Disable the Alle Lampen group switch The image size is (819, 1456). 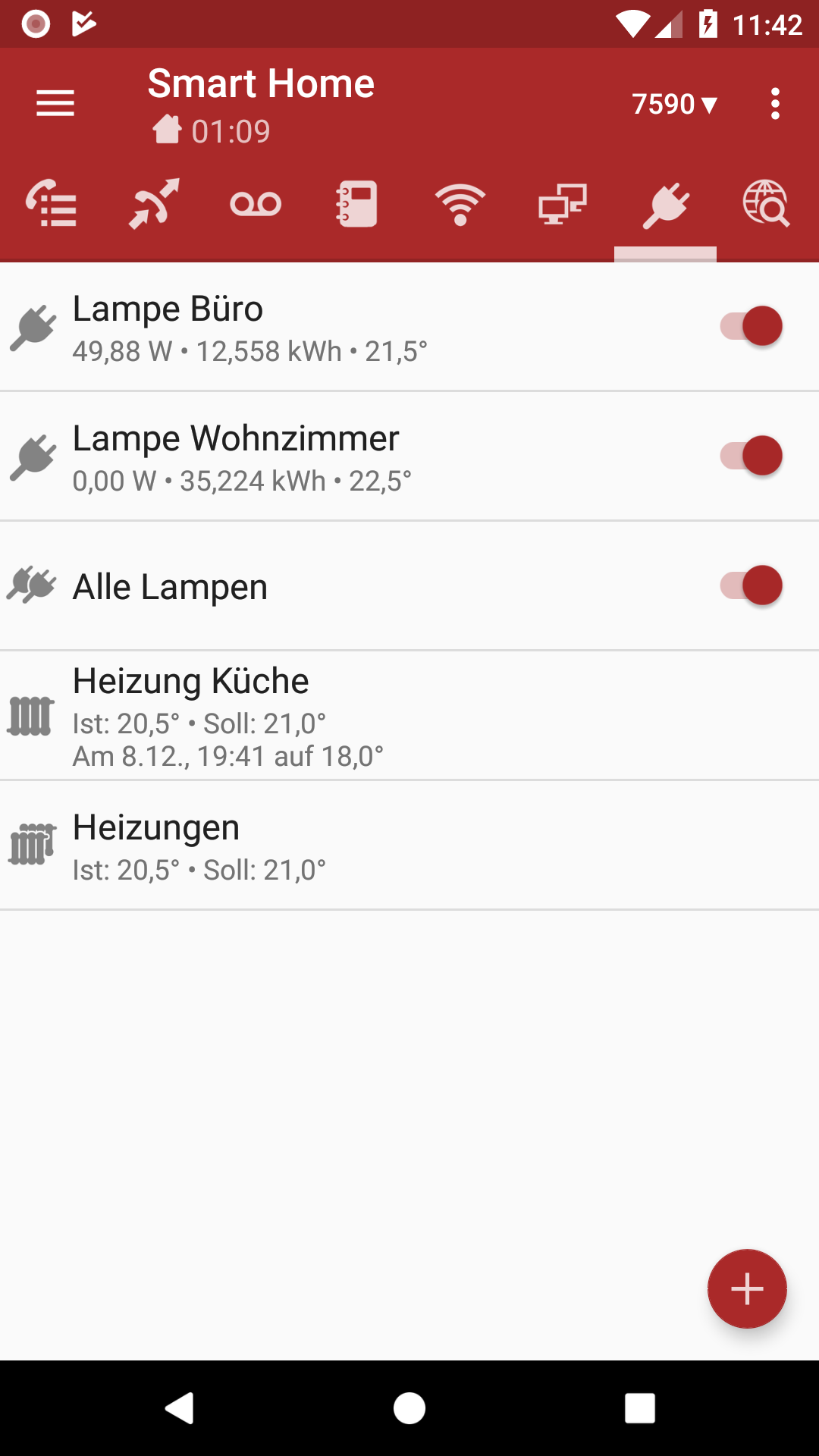click(x=751, y=585)
